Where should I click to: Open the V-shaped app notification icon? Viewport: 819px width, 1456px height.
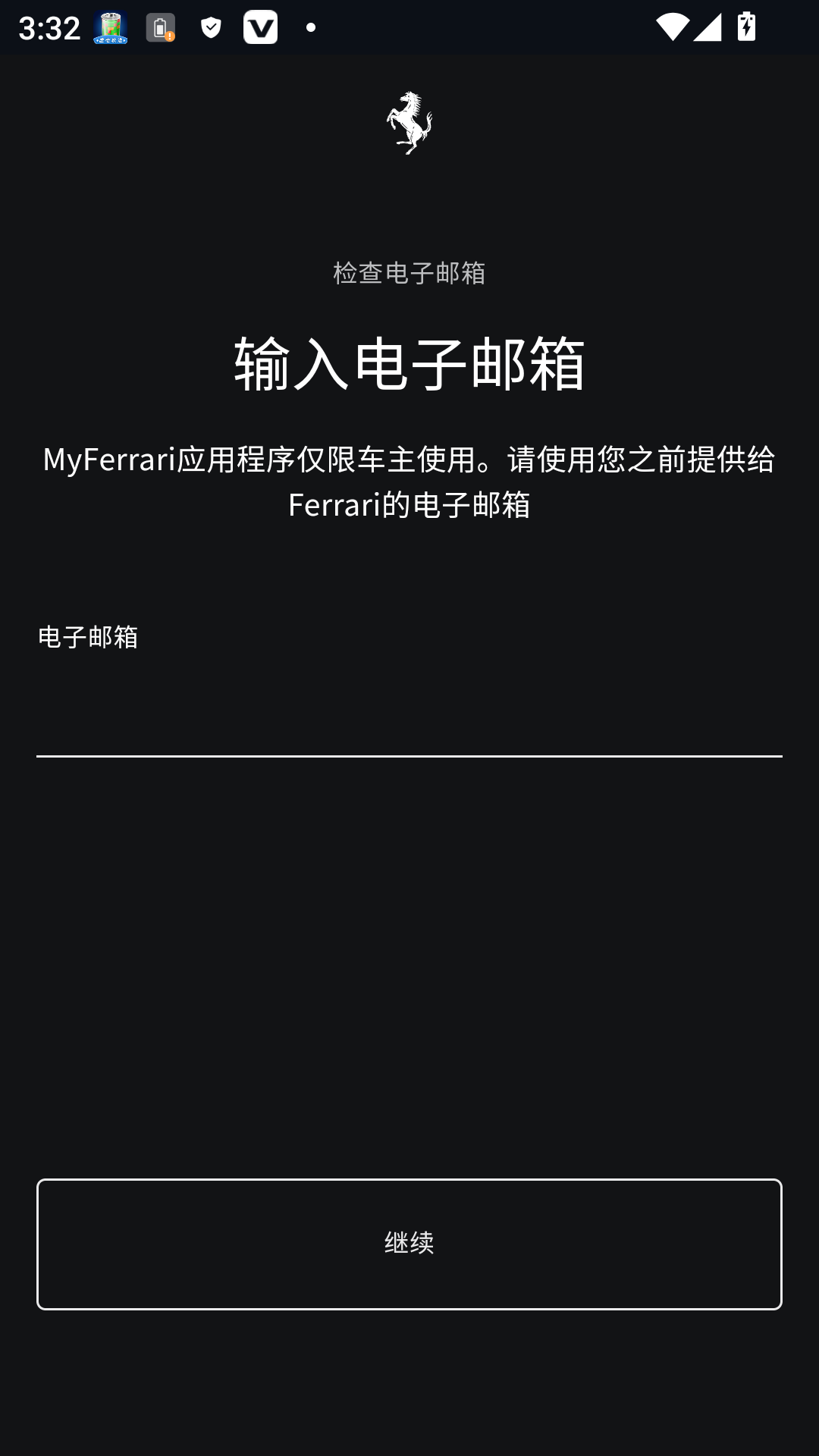click(259, 29)
